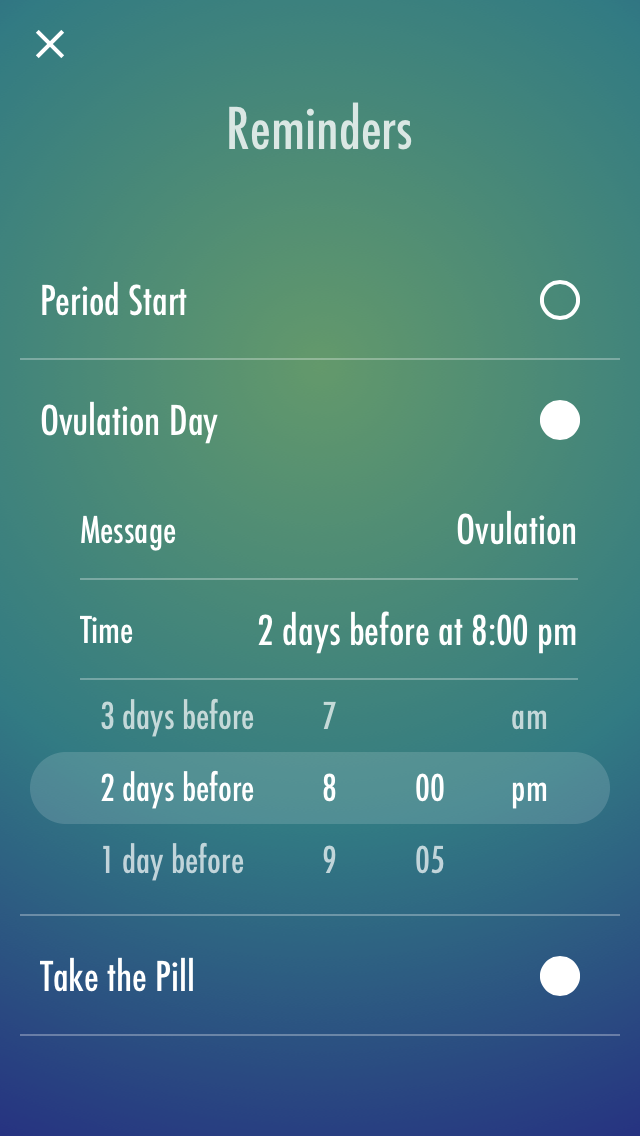The width and height of the screenshot is (640, 1136).
Task: Pick hour 9 in the time picker
Action: pyautogui.click(x=329, y=861)
